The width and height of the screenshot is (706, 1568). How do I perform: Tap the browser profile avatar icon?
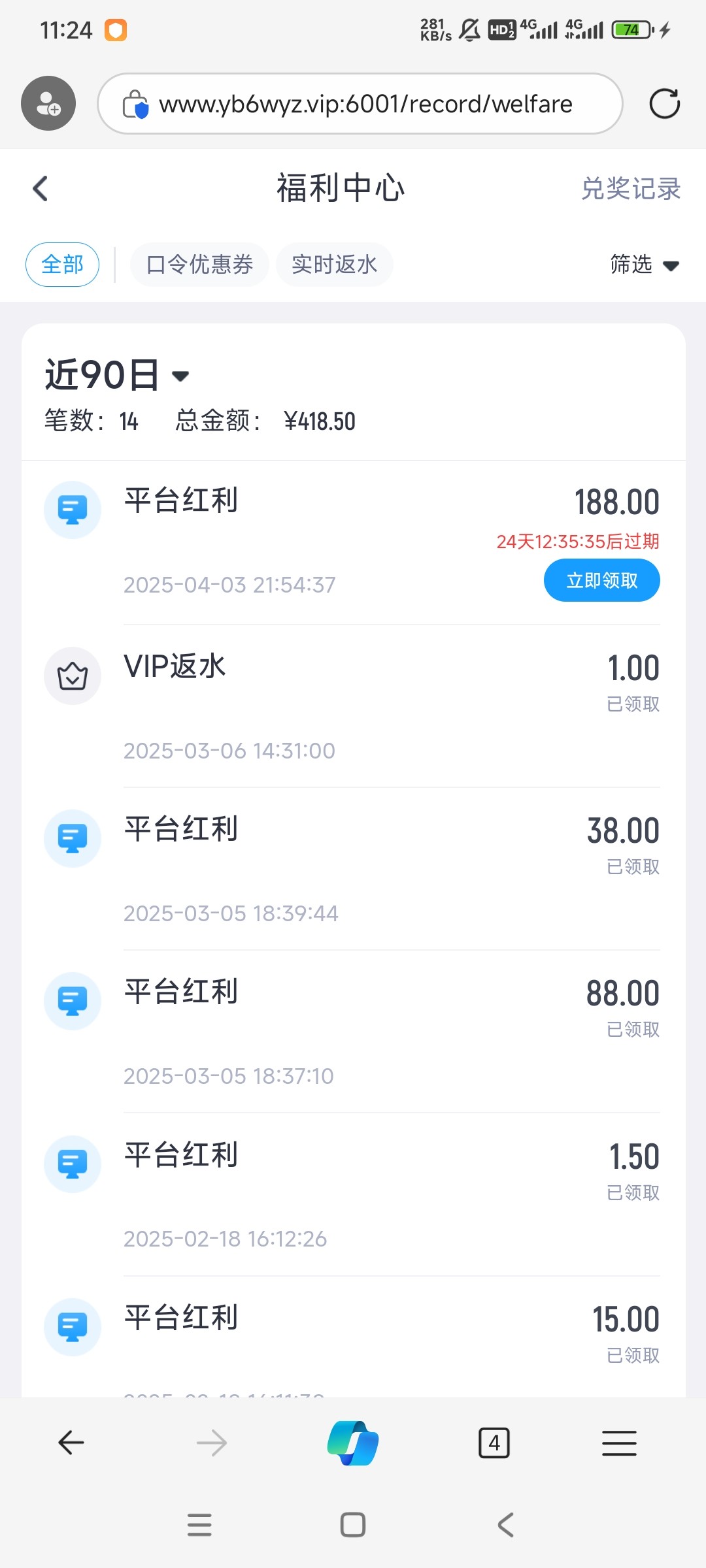(48, 103)
